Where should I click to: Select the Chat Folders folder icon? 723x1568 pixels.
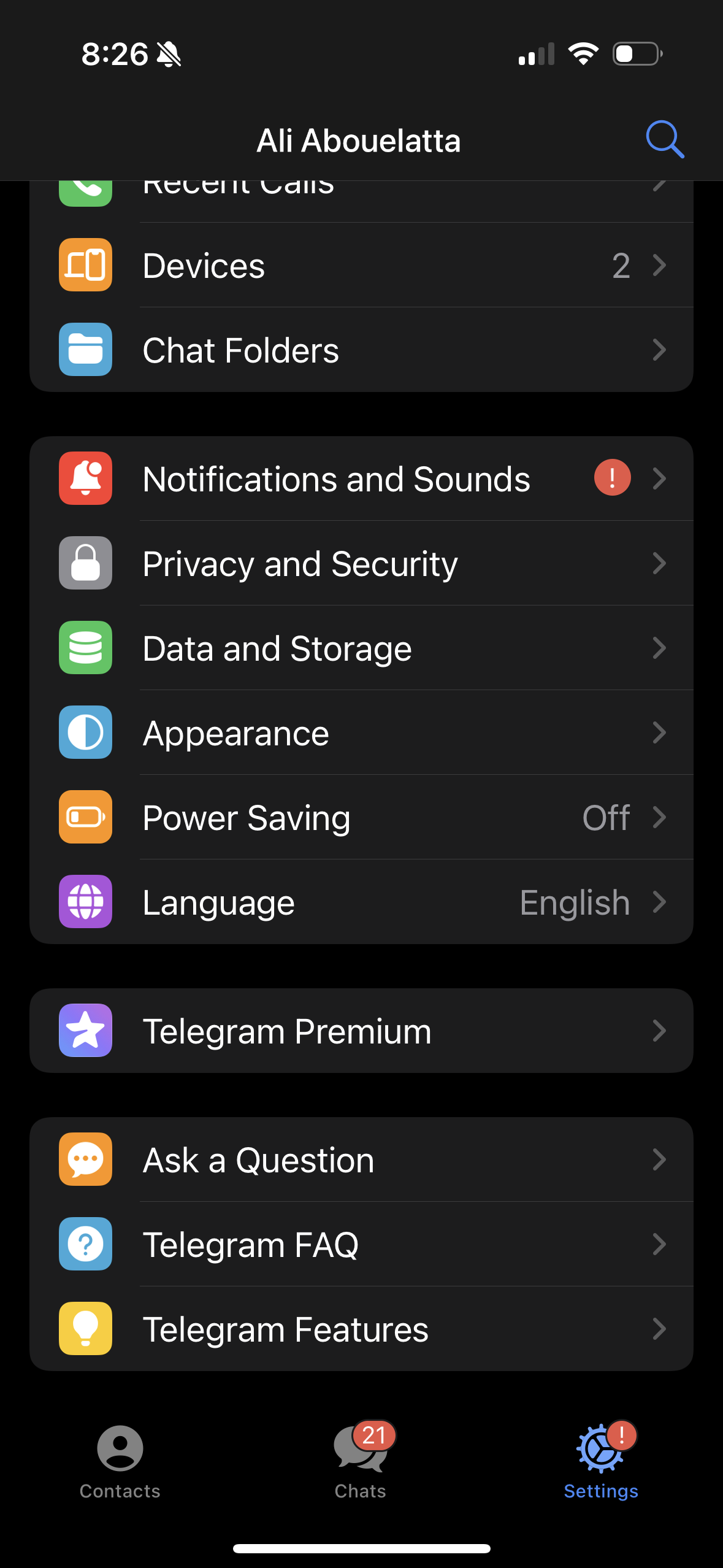coord(85,350)
